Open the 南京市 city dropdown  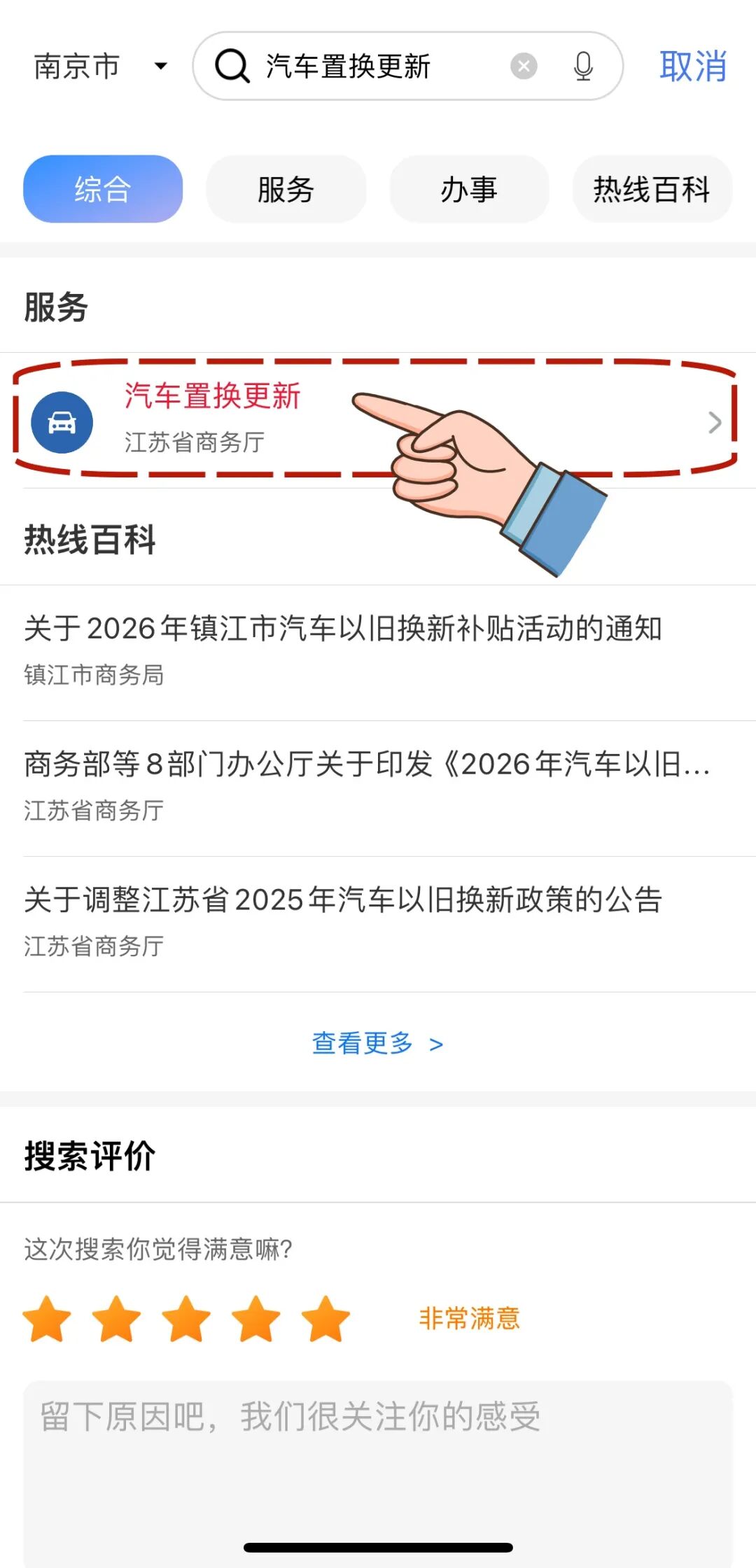click(98, 67)
